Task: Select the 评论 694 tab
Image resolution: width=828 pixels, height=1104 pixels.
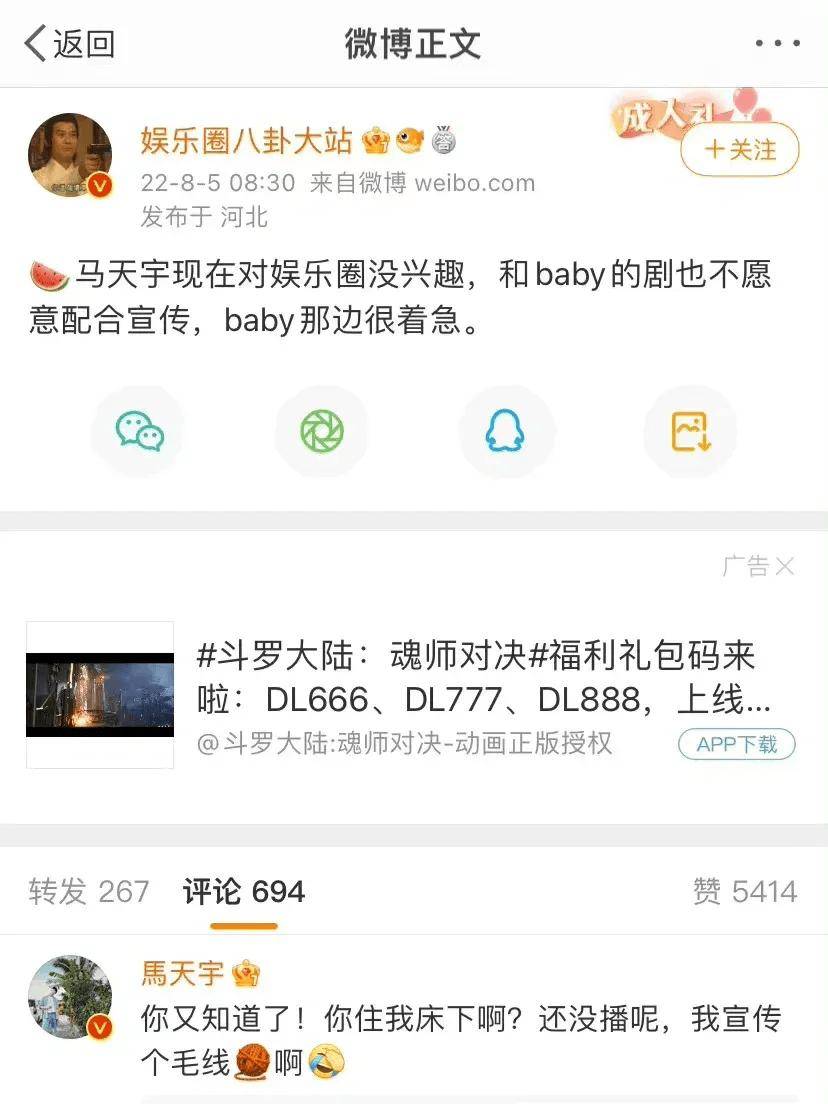Action: point(244,891)
